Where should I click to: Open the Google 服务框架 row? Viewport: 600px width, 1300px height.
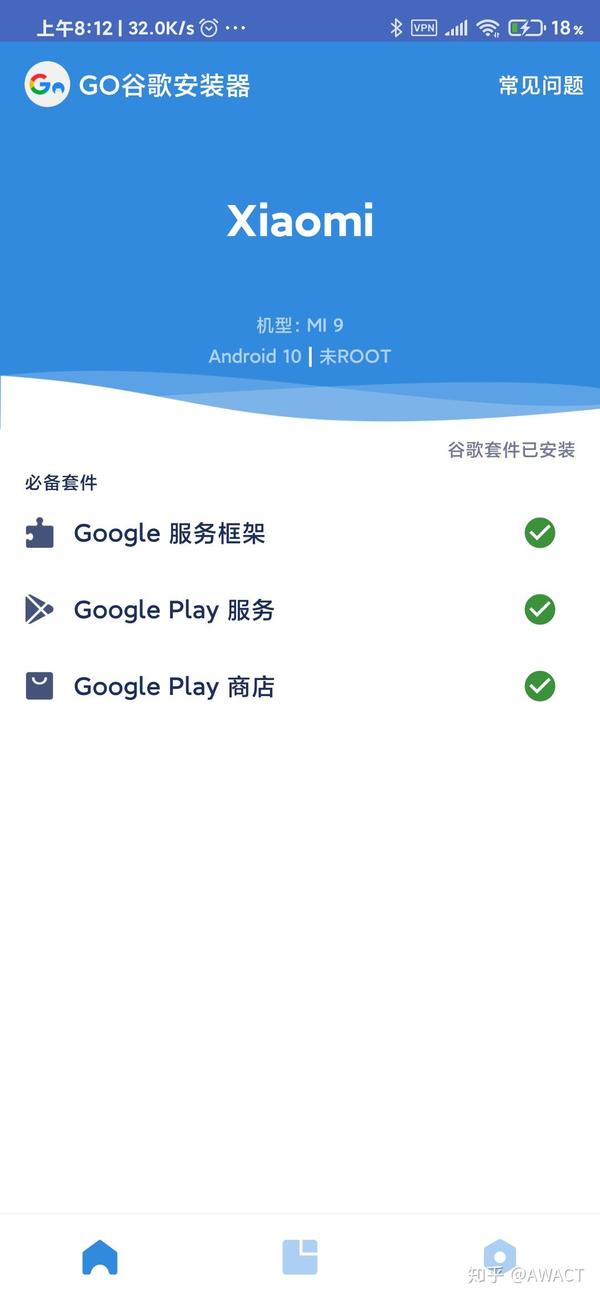click(x=300, y=533)
